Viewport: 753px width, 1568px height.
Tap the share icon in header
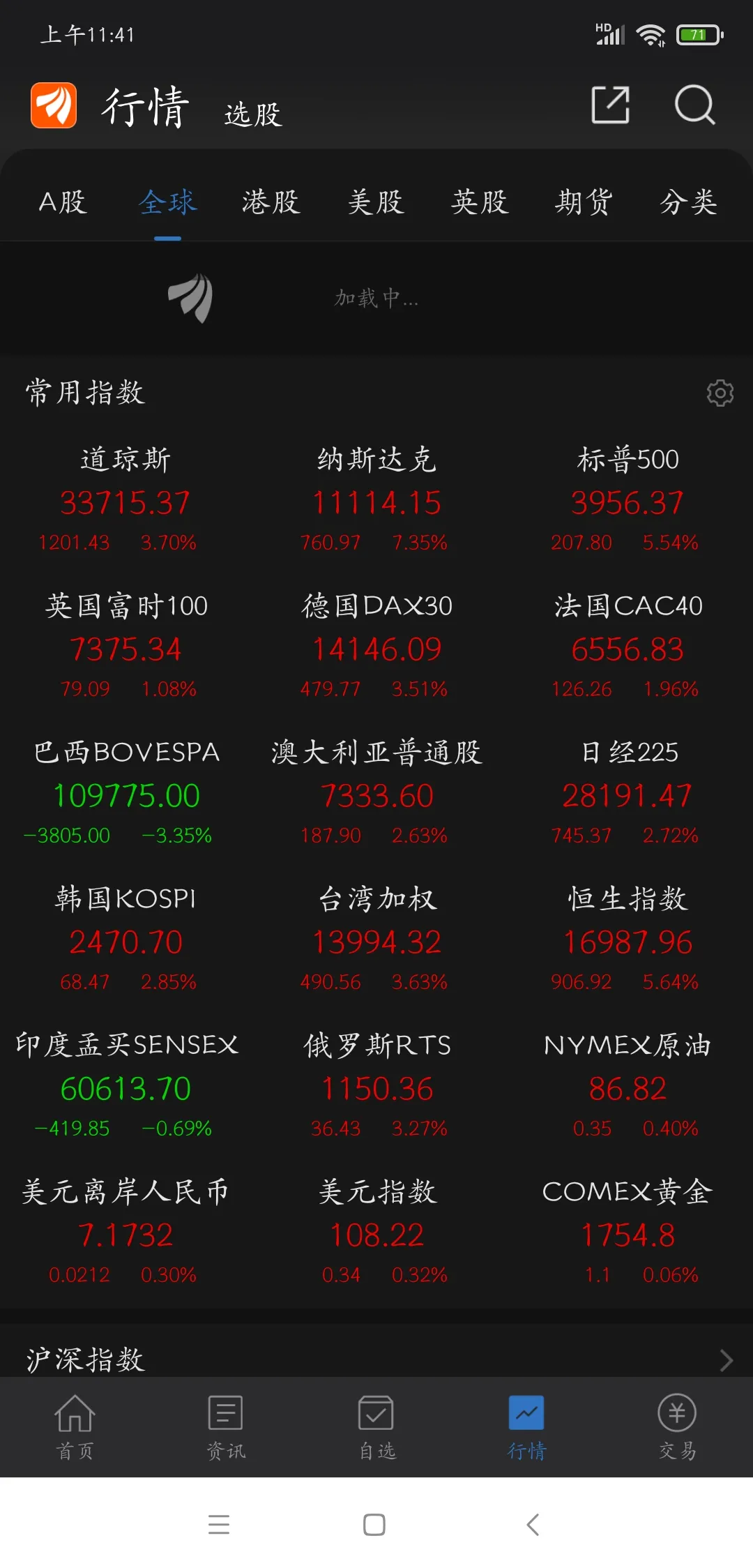610,105
